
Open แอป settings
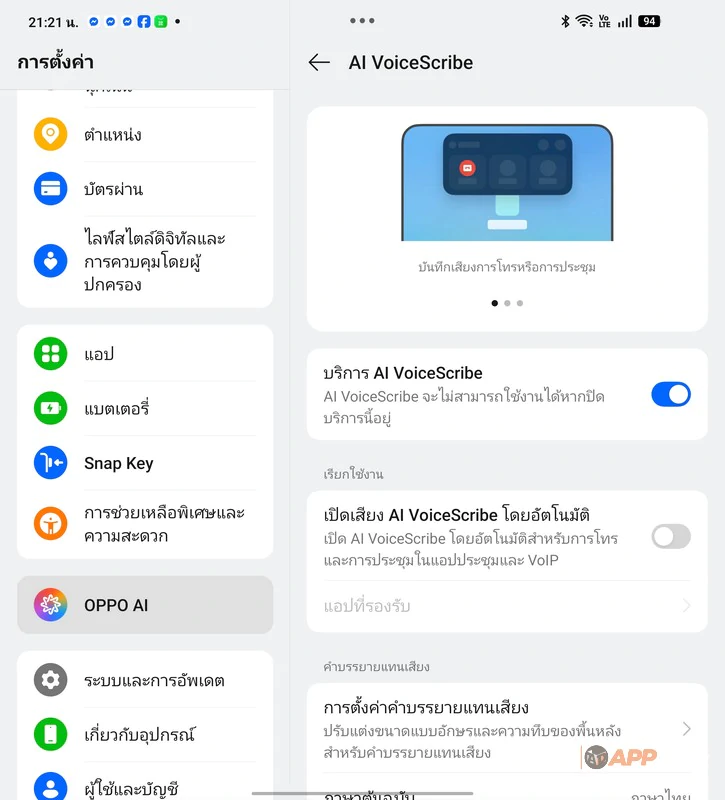145,354
